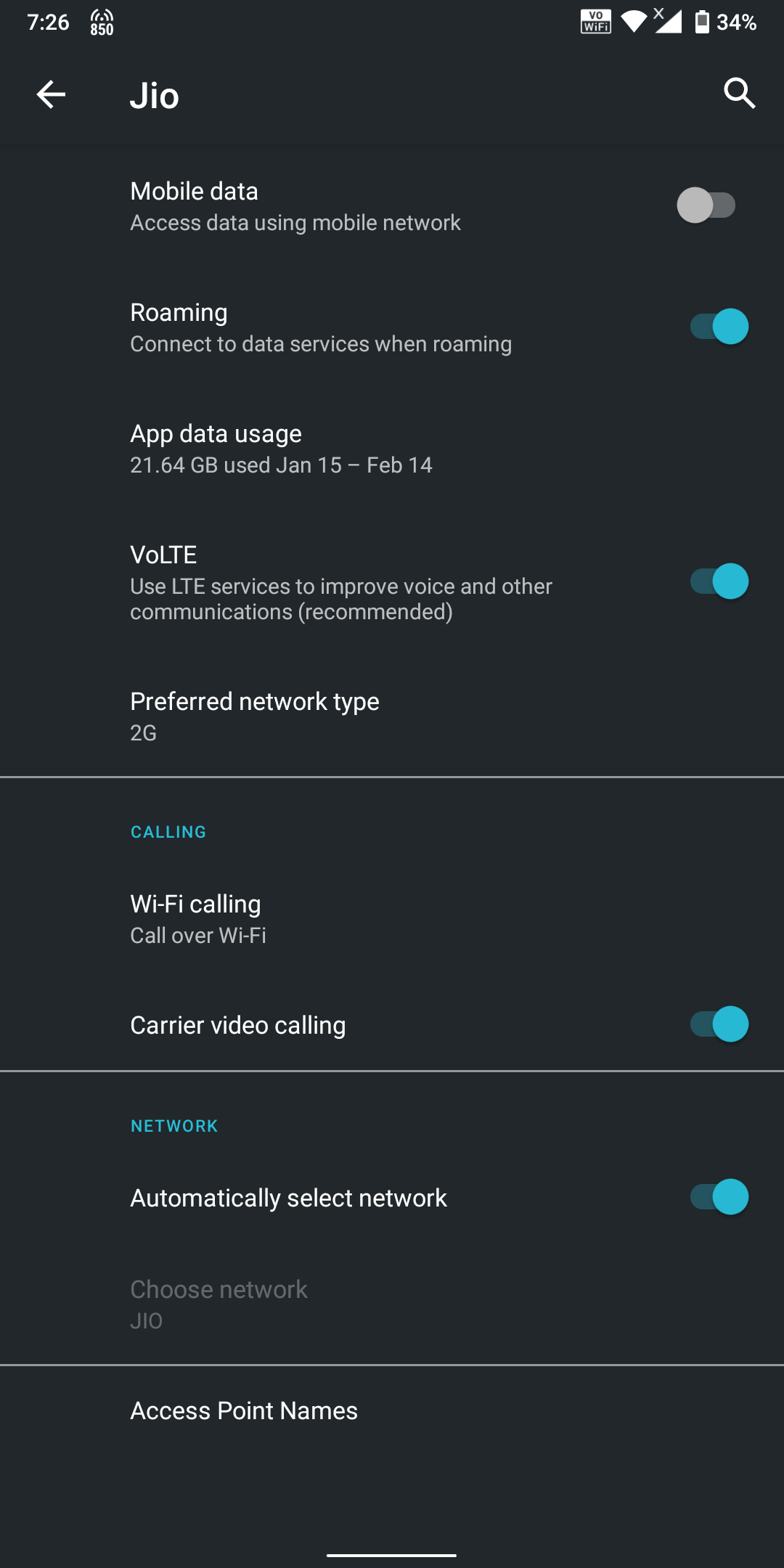Turn off Carrier video calling
The image size is (784, 1568).
719,1024
